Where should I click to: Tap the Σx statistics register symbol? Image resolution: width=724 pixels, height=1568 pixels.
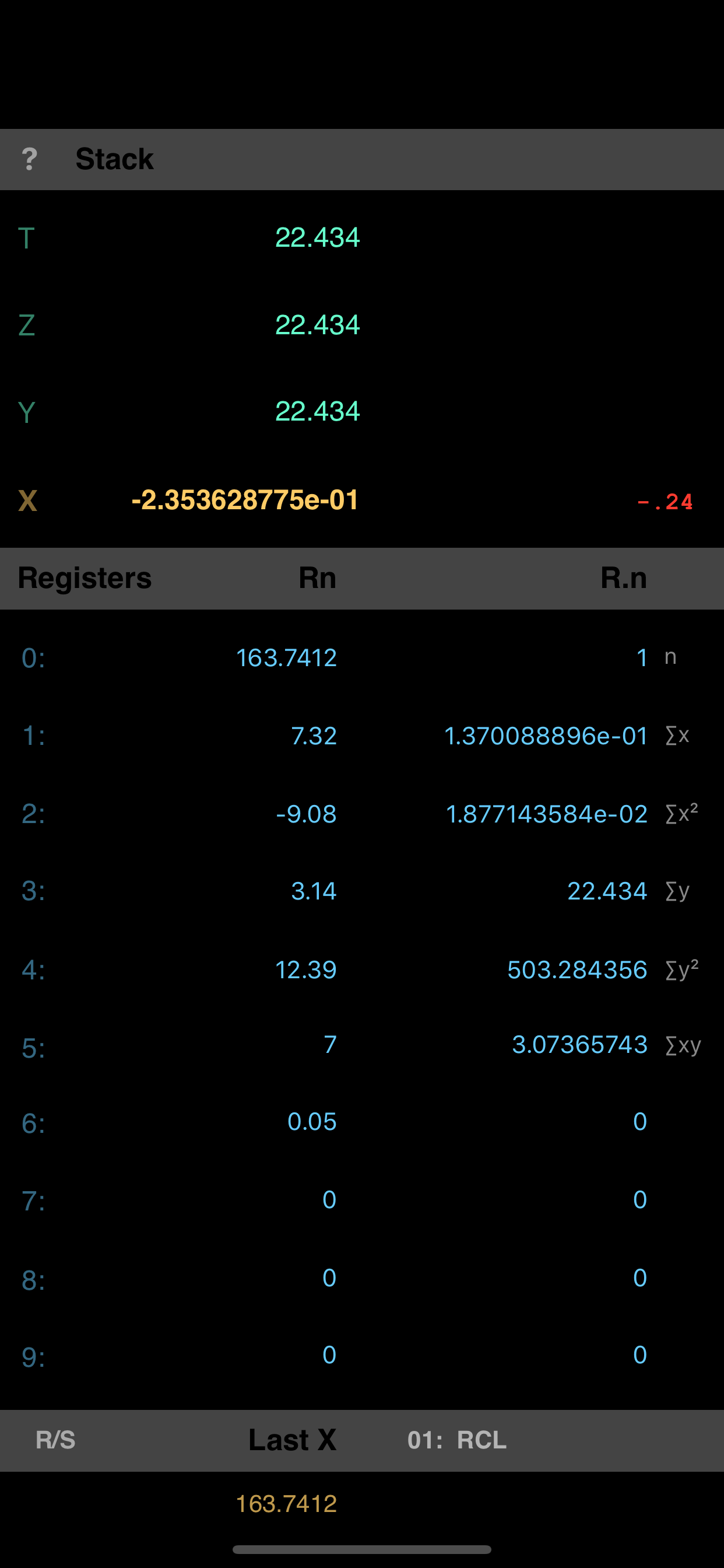678,736
